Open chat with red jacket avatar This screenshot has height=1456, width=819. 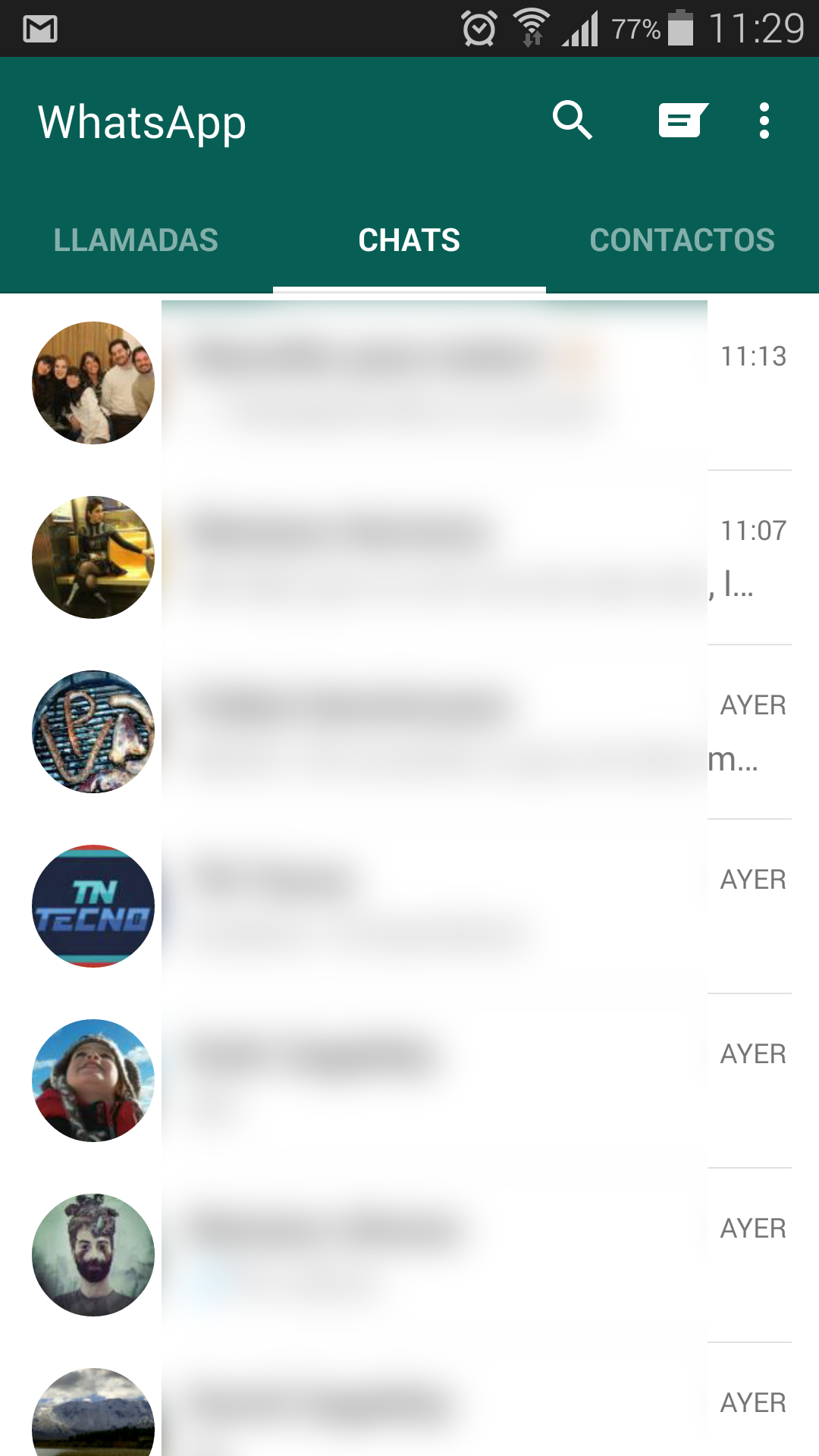[x=409, y=1081]
